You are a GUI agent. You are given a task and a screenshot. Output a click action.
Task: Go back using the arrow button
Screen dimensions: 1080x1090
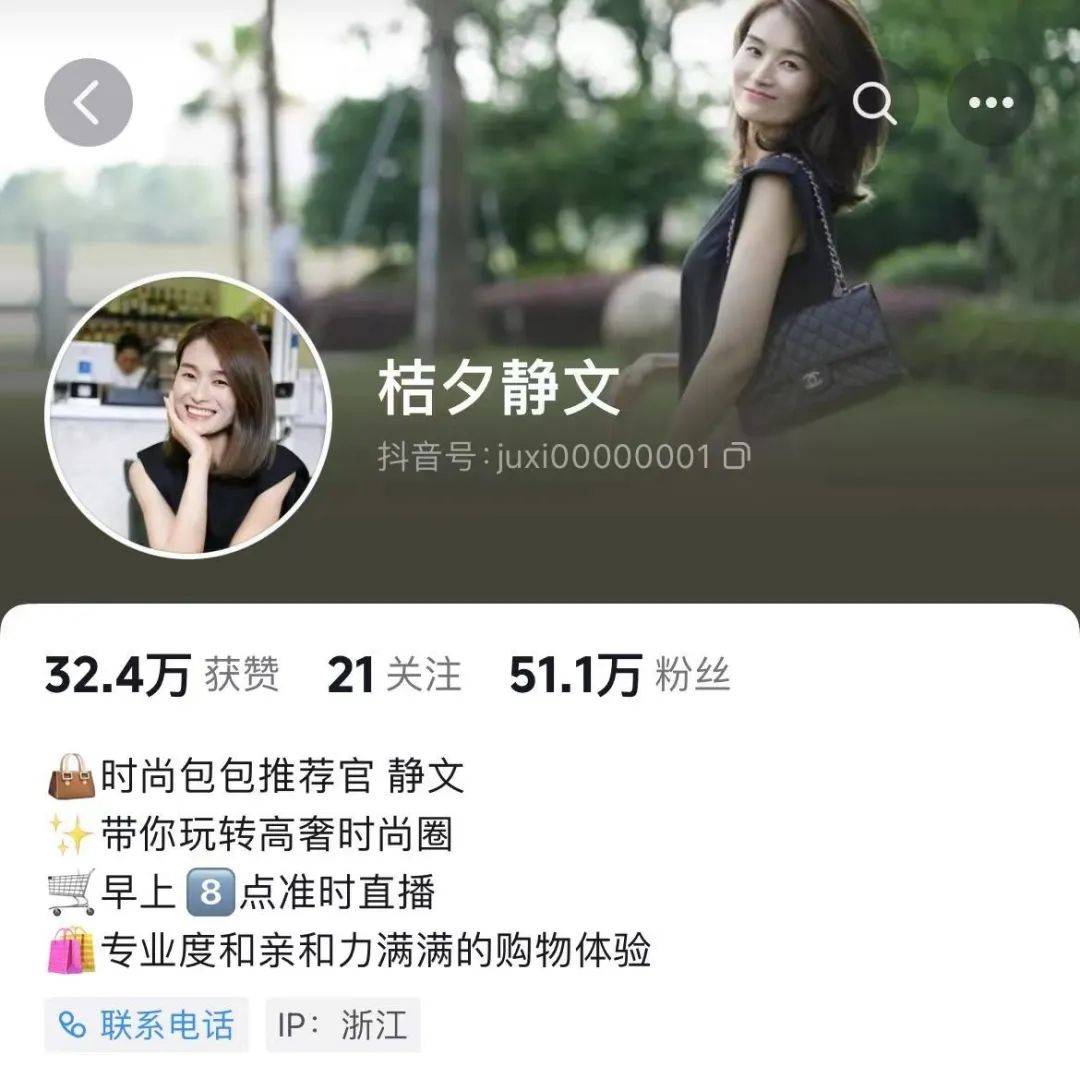[88, 103]
